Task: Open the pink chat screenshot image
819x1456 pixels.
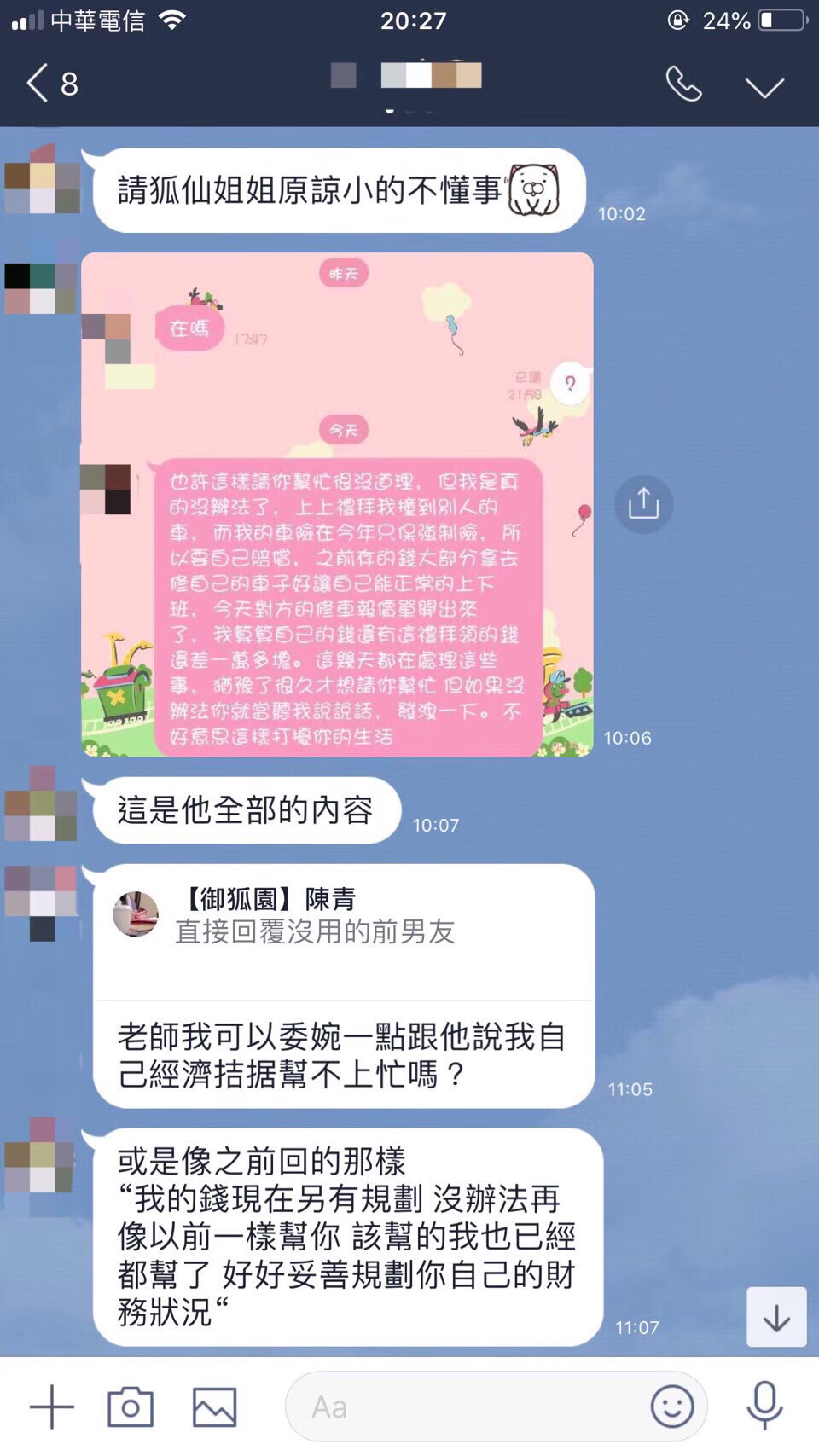Action: click(x=337, y=503)
